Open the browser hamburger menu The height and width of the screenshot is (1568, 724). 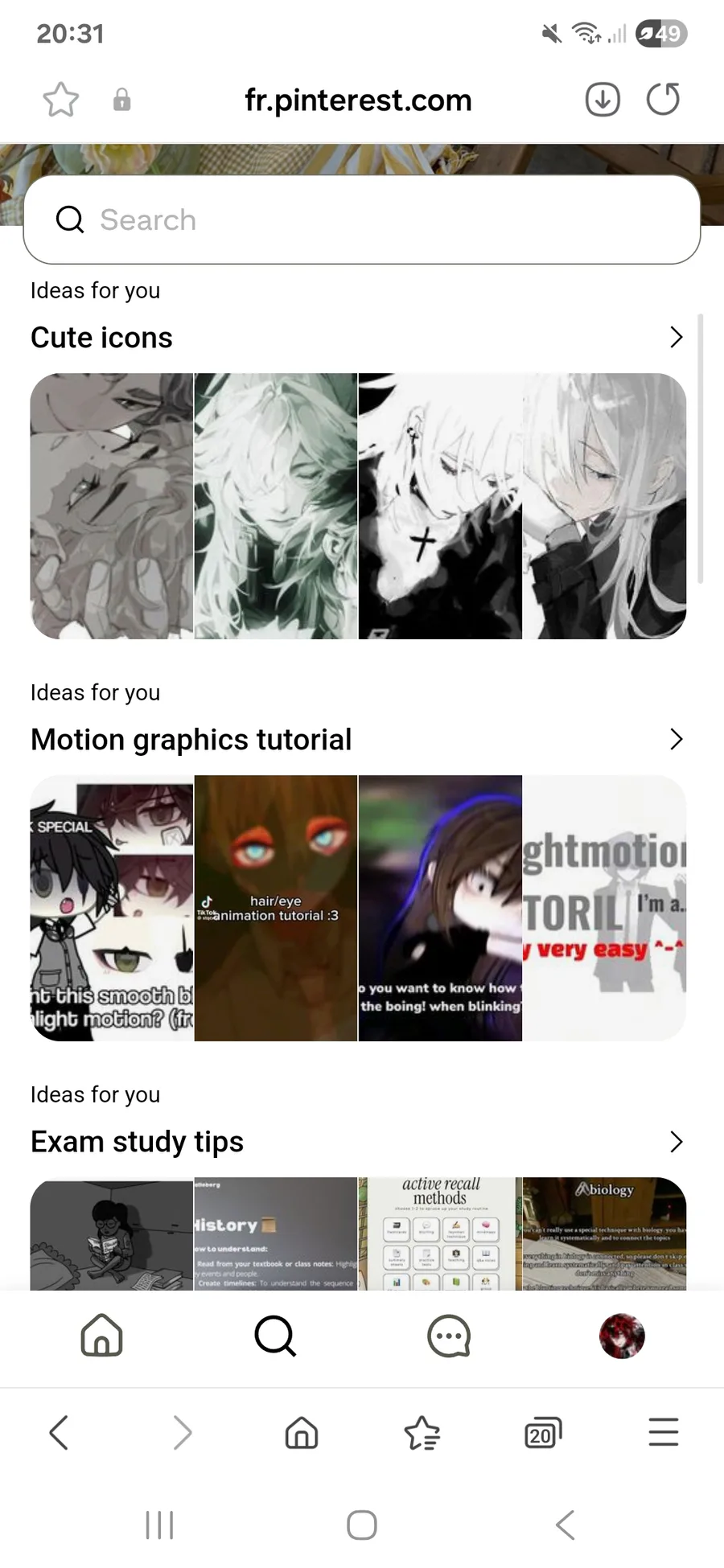664,1433
